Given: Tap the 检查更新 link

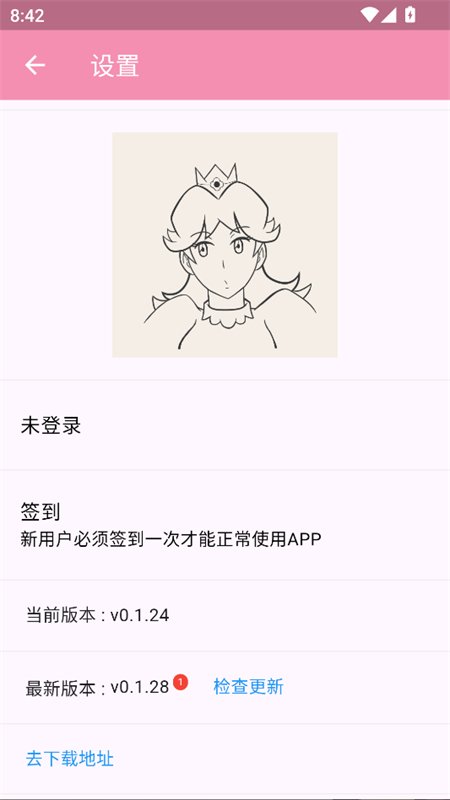Looking at the screenshot, I should (248, 687).
